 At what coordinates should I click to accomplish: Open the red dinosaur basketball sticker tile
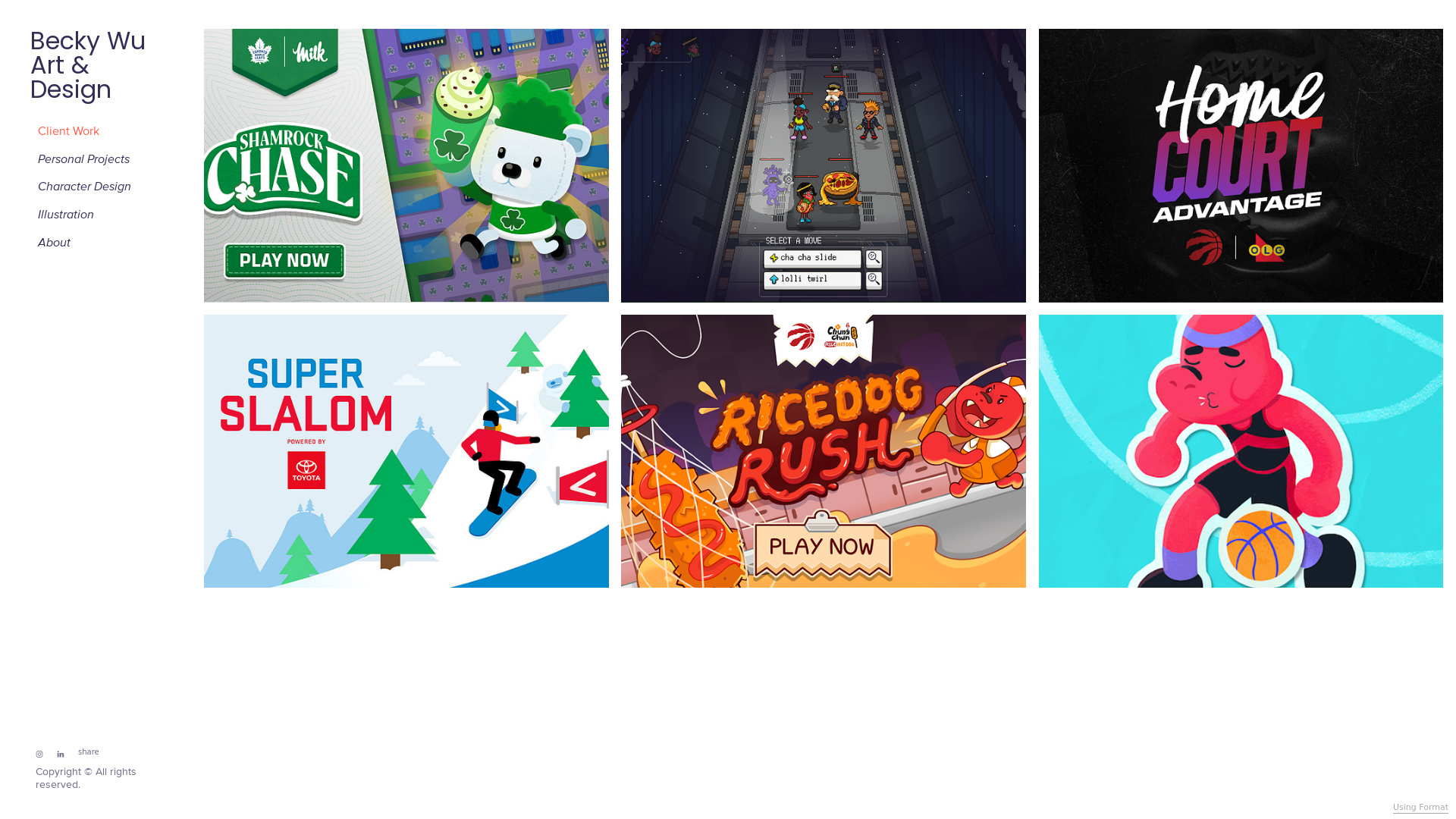(x=1240, y=451)
